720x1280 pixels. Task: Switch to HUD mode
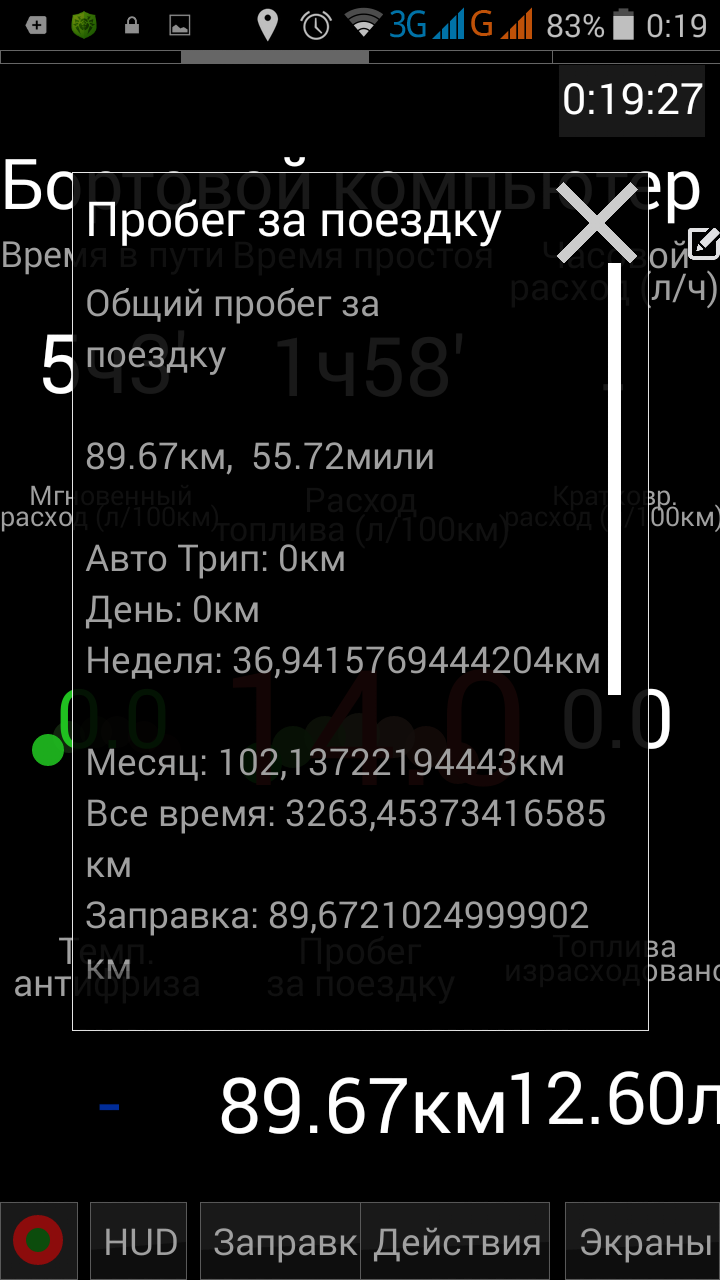(140, 1241)
